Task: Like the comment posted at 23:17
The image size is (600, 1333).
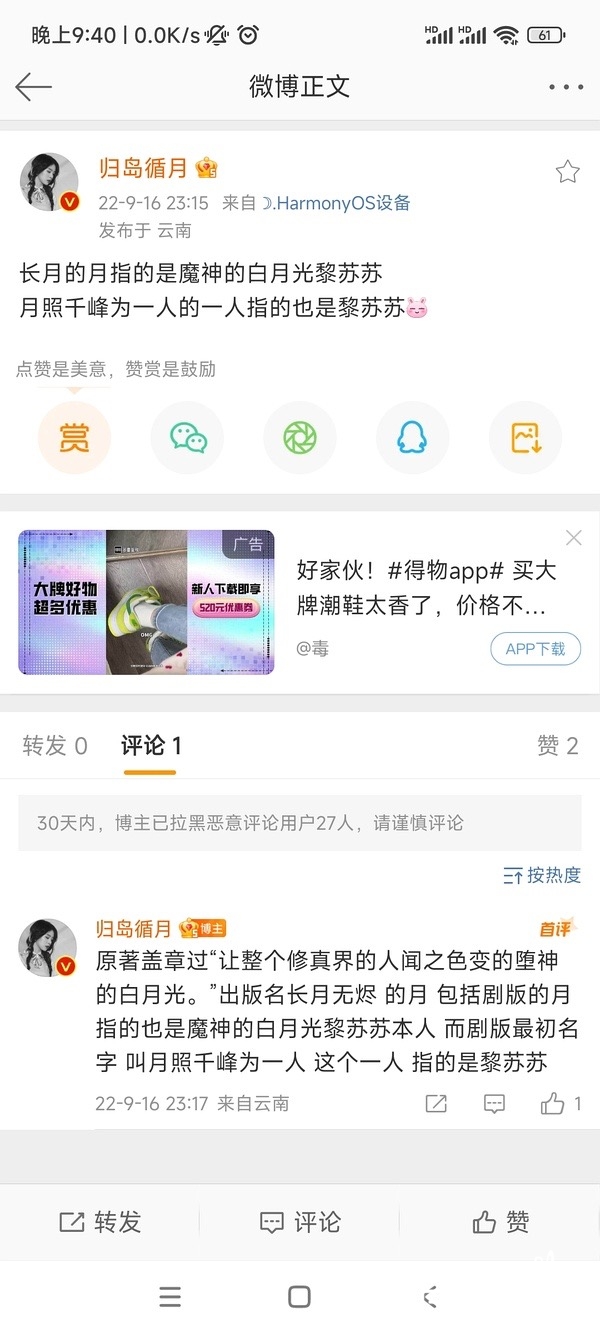Action: click(x=560, y=1103)
